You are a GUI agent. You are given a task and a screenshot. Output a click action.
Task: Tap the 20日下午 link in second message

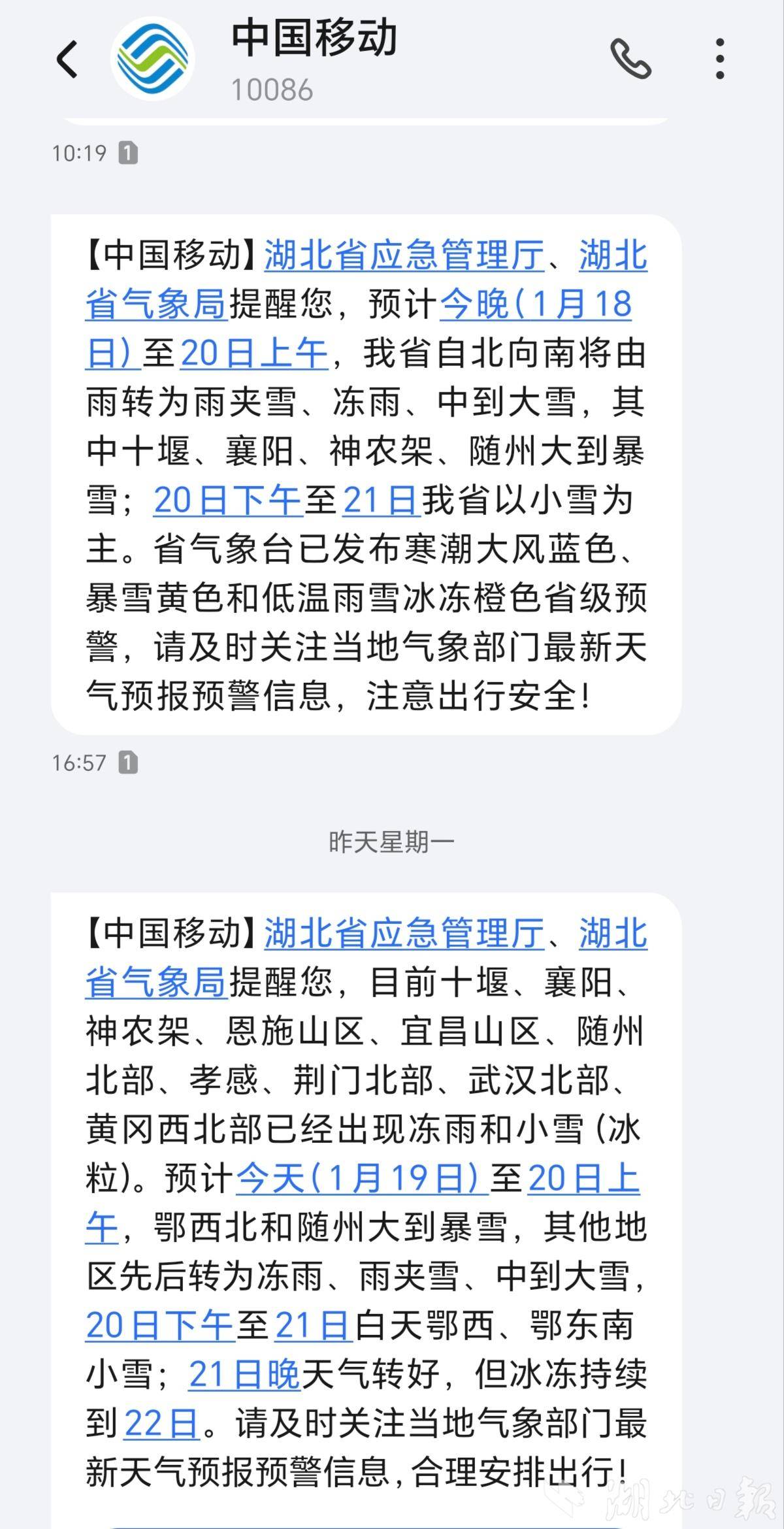160,1326
